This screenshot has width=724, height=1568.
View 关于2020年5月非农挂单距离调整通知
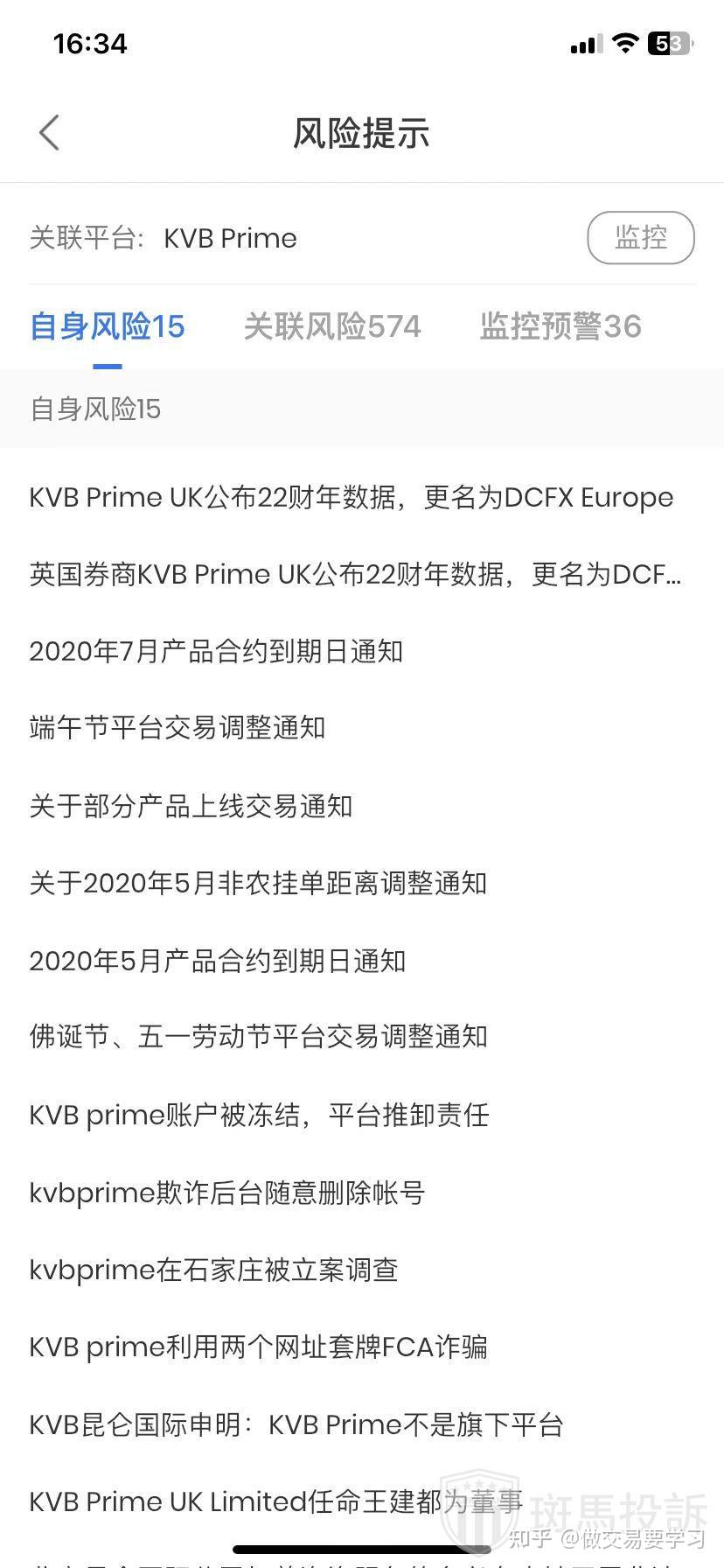258,884
